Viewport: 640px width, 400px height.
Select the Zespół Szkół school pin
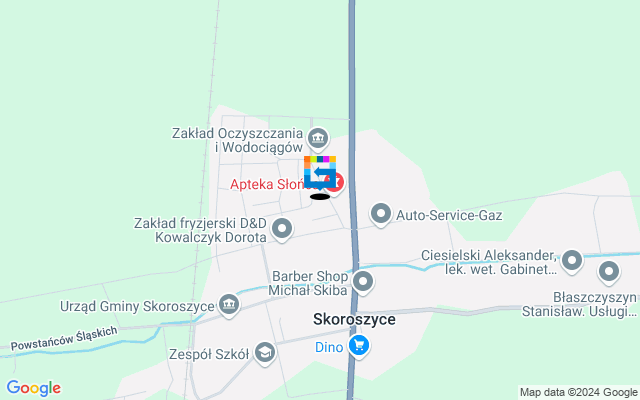(264, 351)
